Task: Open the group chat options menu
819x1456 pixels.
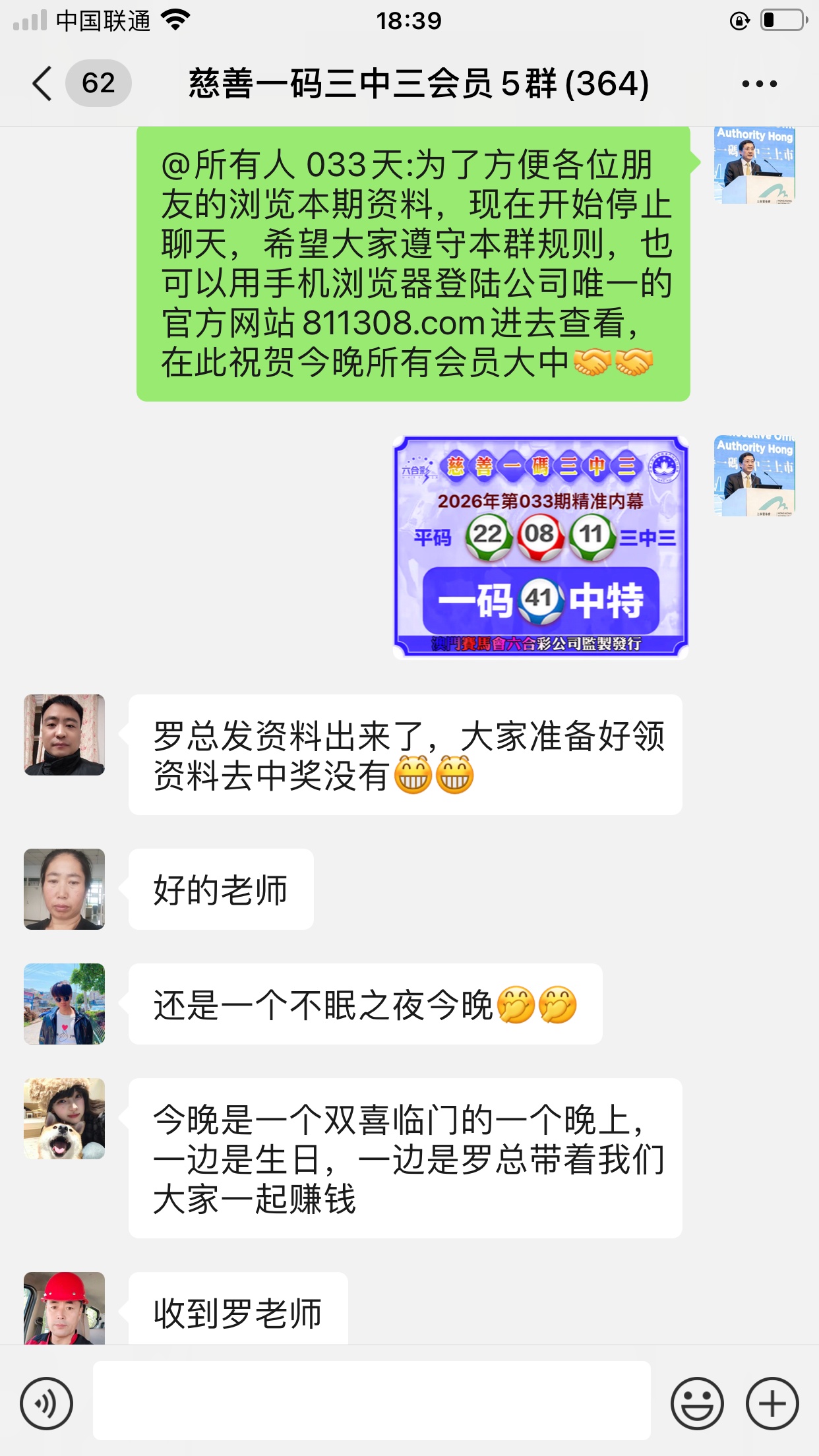Action: pyautogui.click(x=759, y=84)
